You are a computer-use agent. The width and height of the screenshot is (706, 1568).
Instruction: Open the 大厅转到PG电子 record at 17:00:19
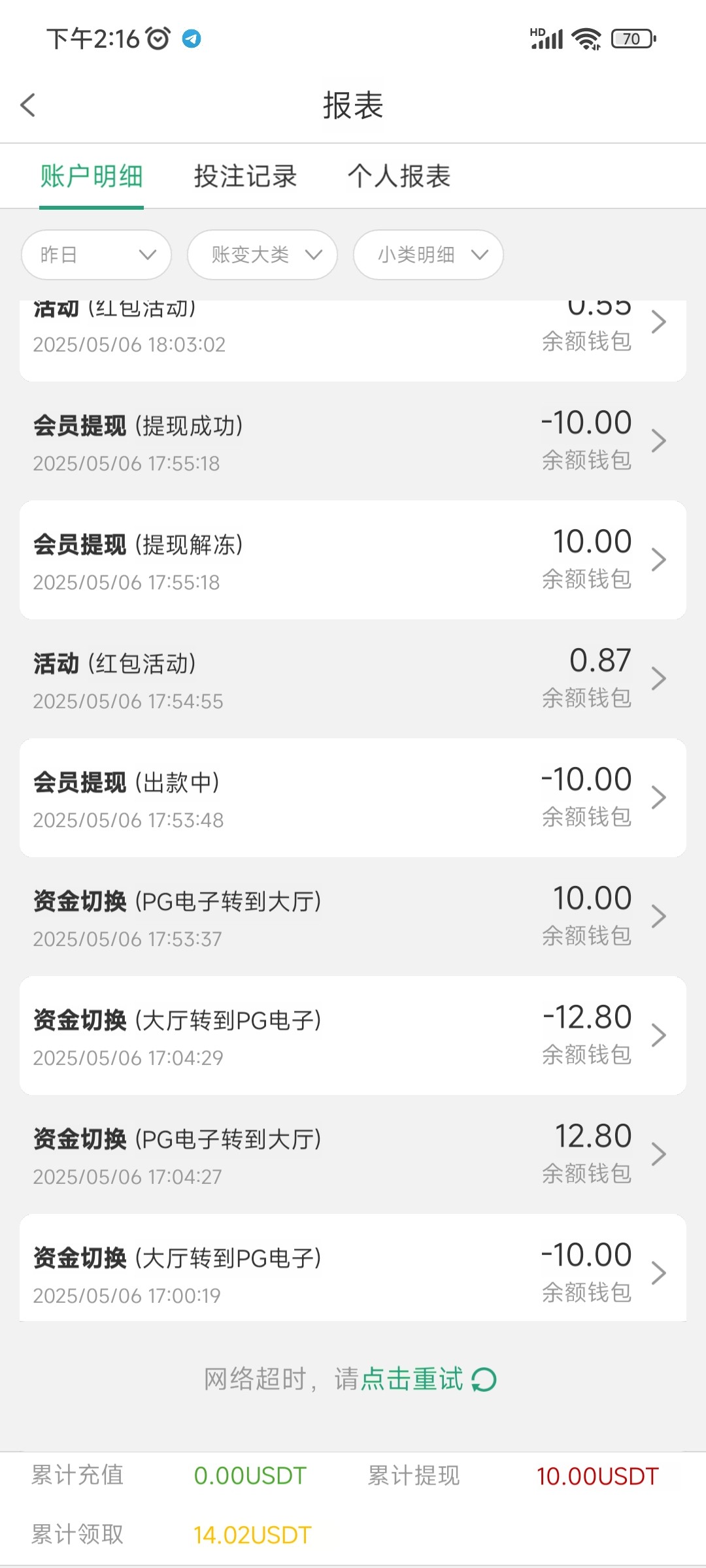(353, 1268)
